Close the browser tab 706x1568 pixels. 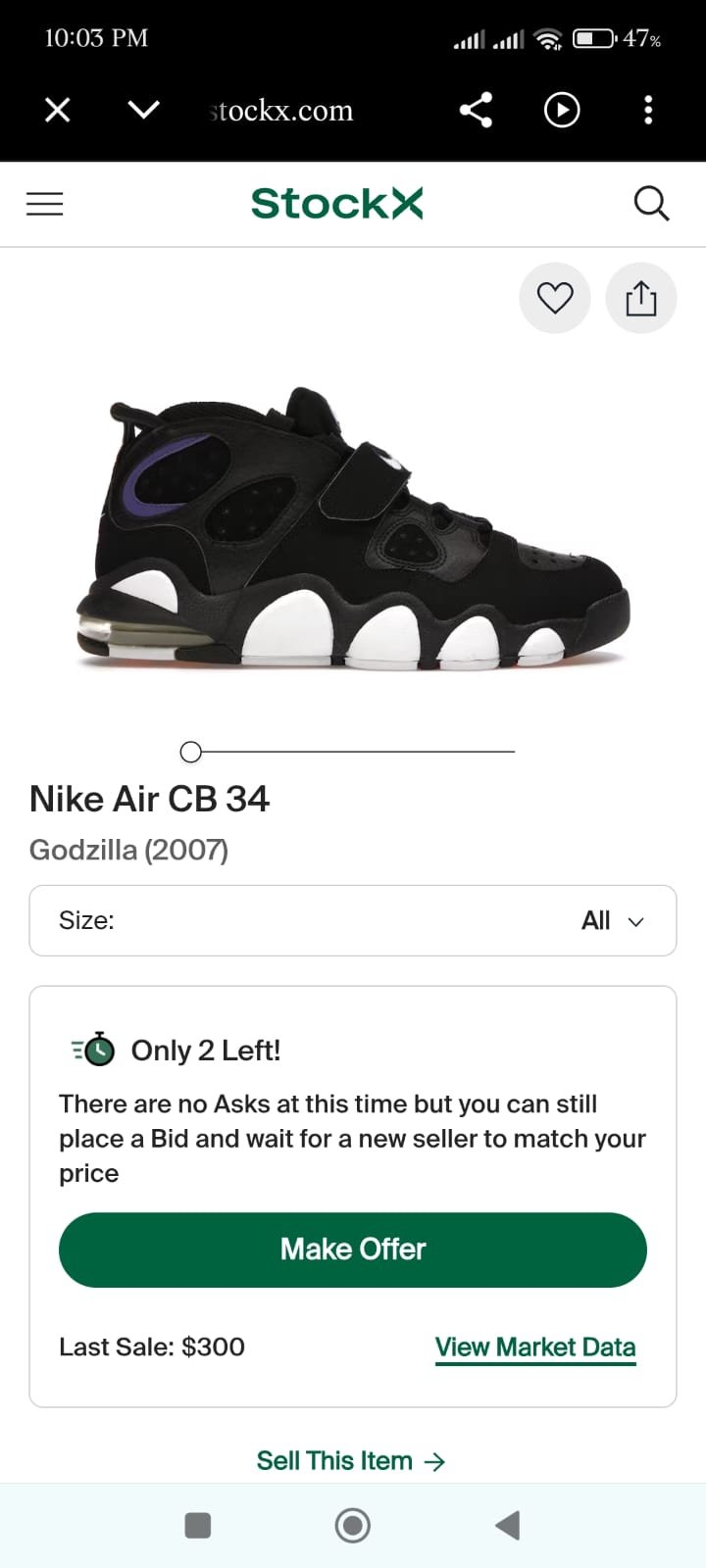(58, 110)
